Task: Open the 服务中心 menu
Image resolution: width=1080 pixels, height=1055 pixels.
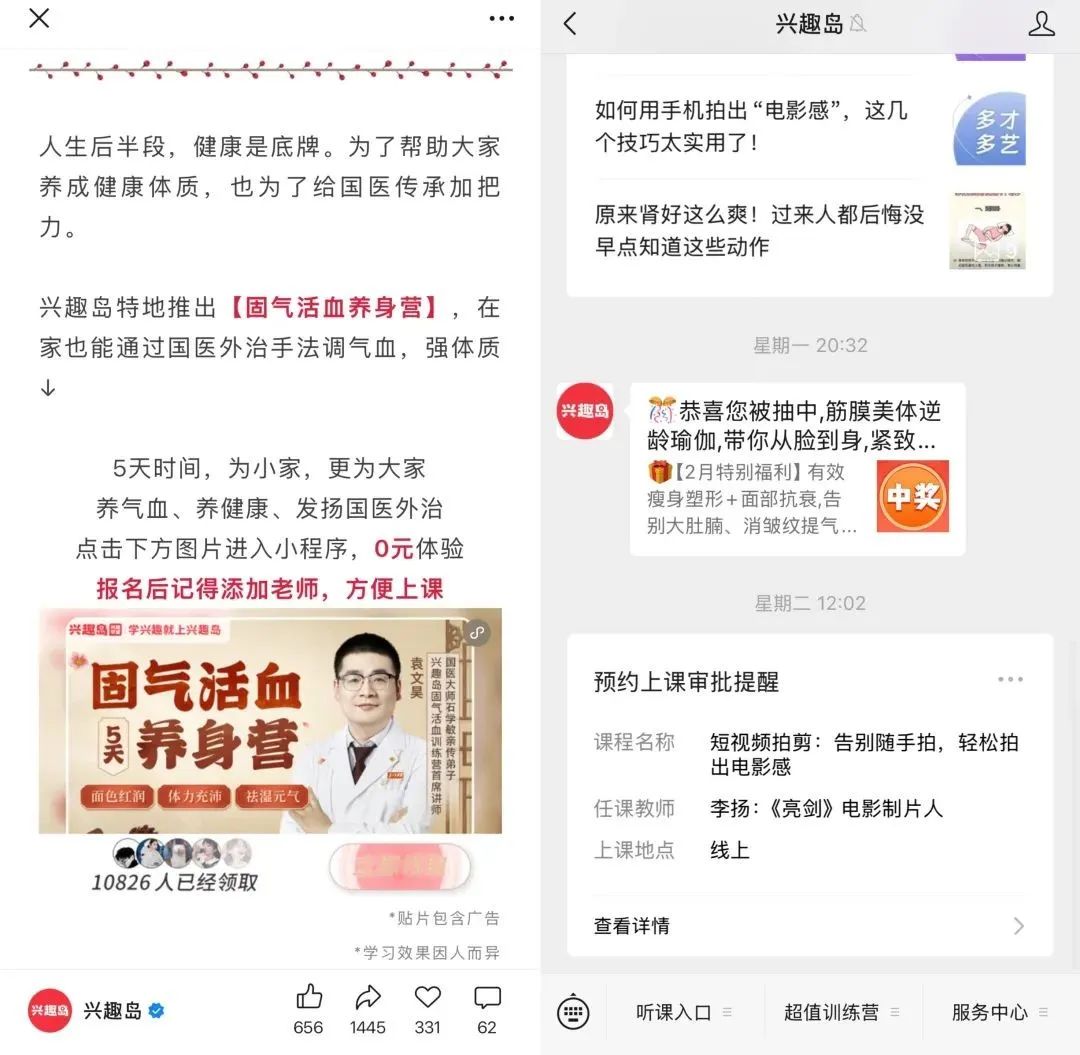Action: tap(999, 1013)
